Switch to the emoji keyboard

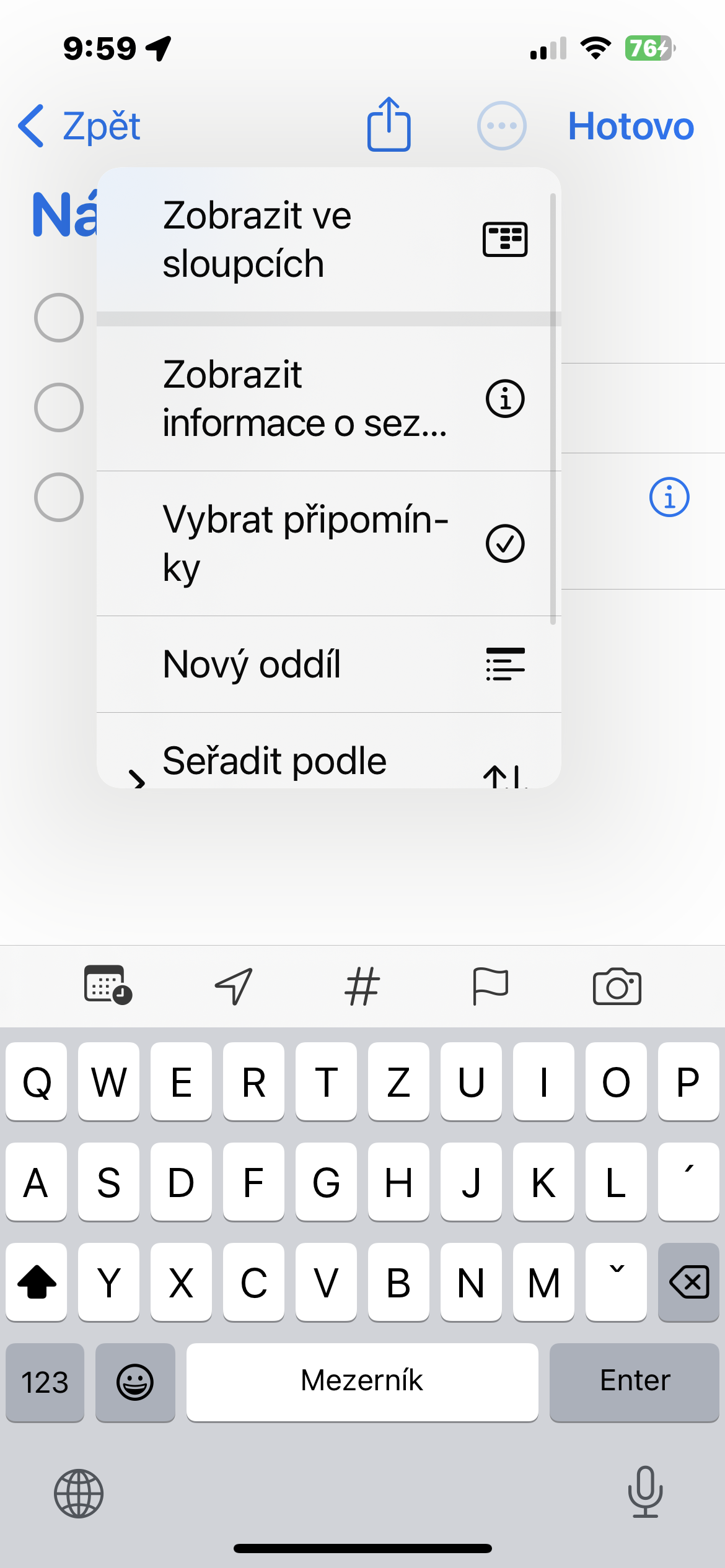coord(135,1381)
